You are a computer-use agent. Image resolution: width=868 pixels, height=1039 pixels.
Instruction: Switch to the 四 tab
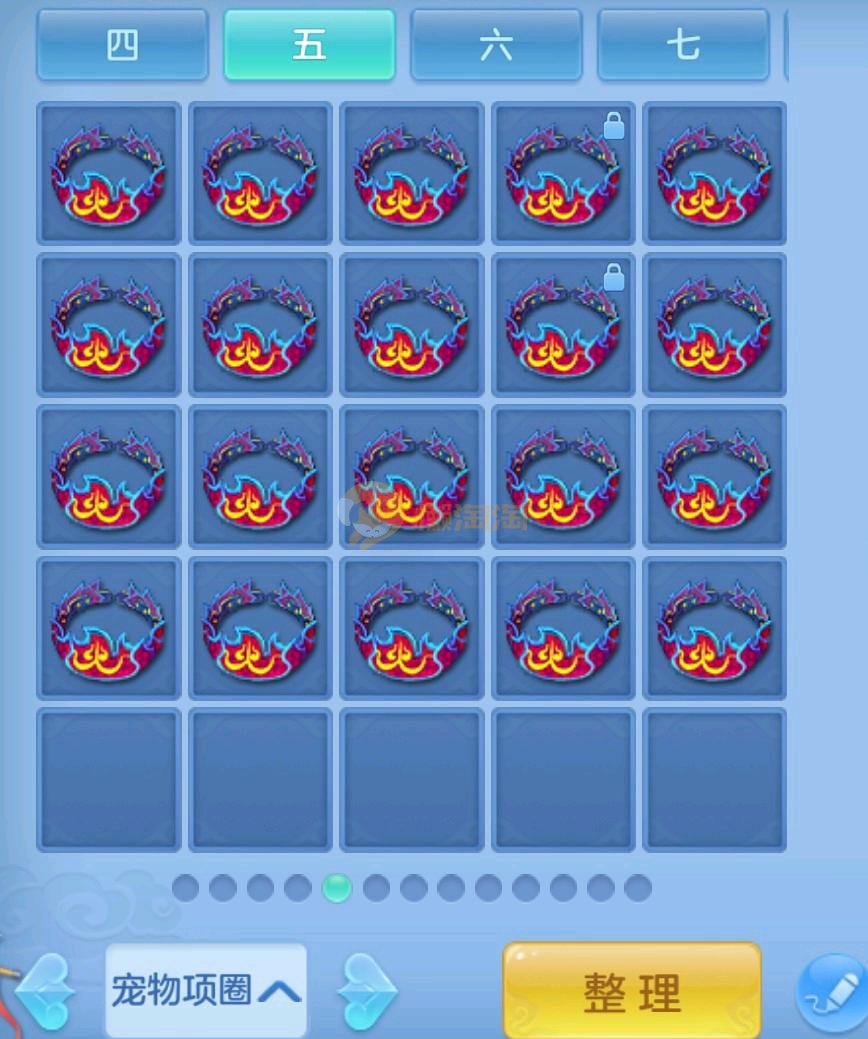[x=122, y=46]
